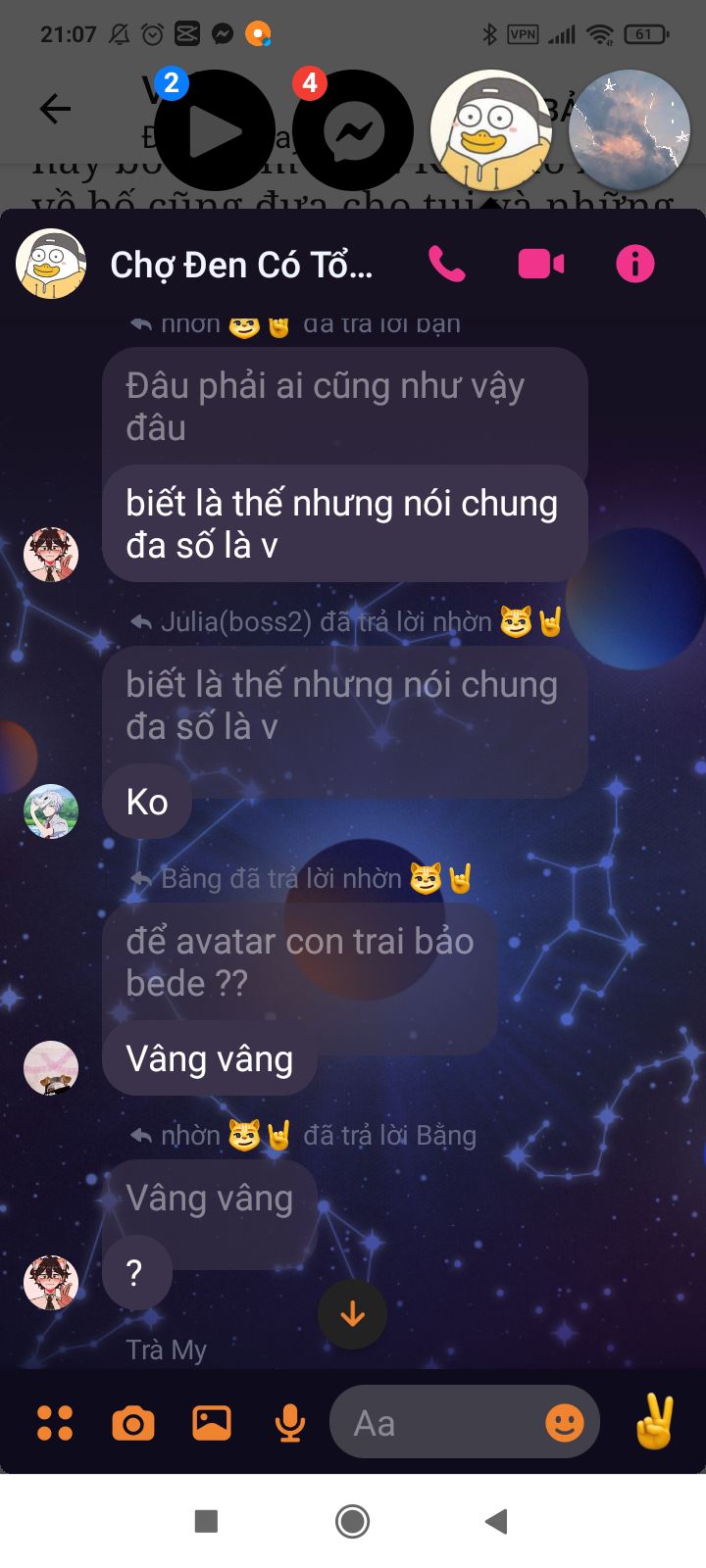The height and width of the screenshot is (1568, 706).
Task: Open recent apps with the square button
Action: (x=206, y=1521)
